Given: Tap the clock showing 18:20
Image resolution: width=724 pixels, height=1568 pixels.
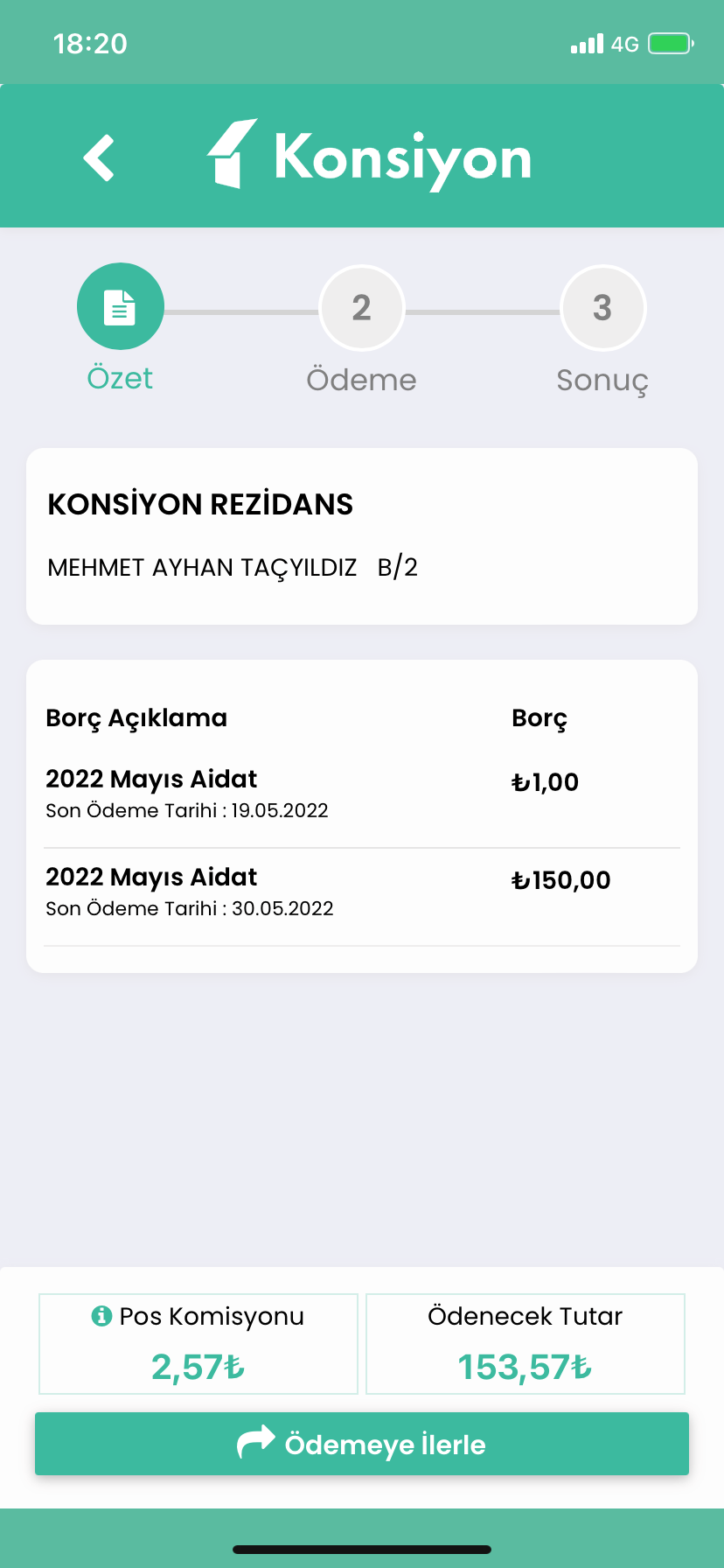Looking at the screenshot, I should tap(89, 42).
